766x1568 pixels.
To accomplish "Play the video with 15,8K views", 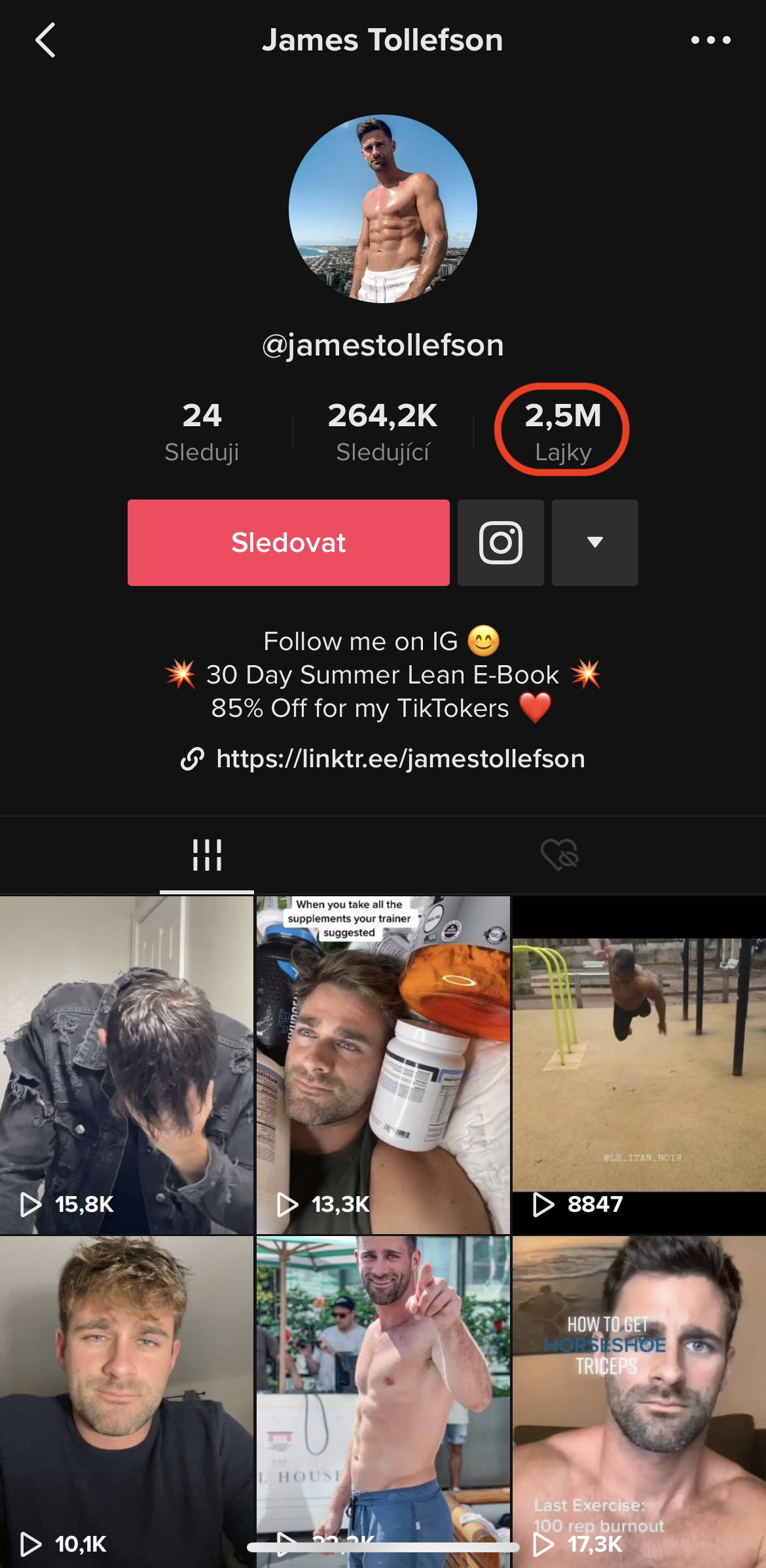I will [x=126, y=1065].
